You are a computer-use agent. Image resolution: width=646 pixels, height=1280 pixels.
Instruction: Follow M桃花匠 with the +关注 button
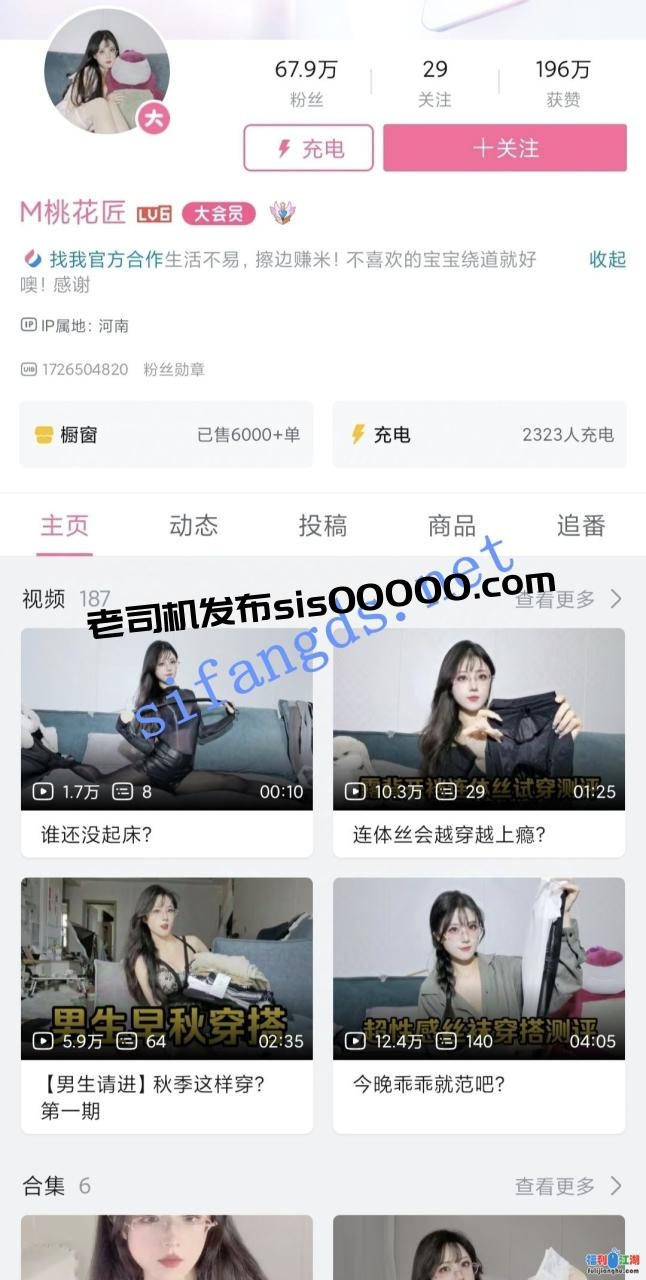click(x=505, y=148)
